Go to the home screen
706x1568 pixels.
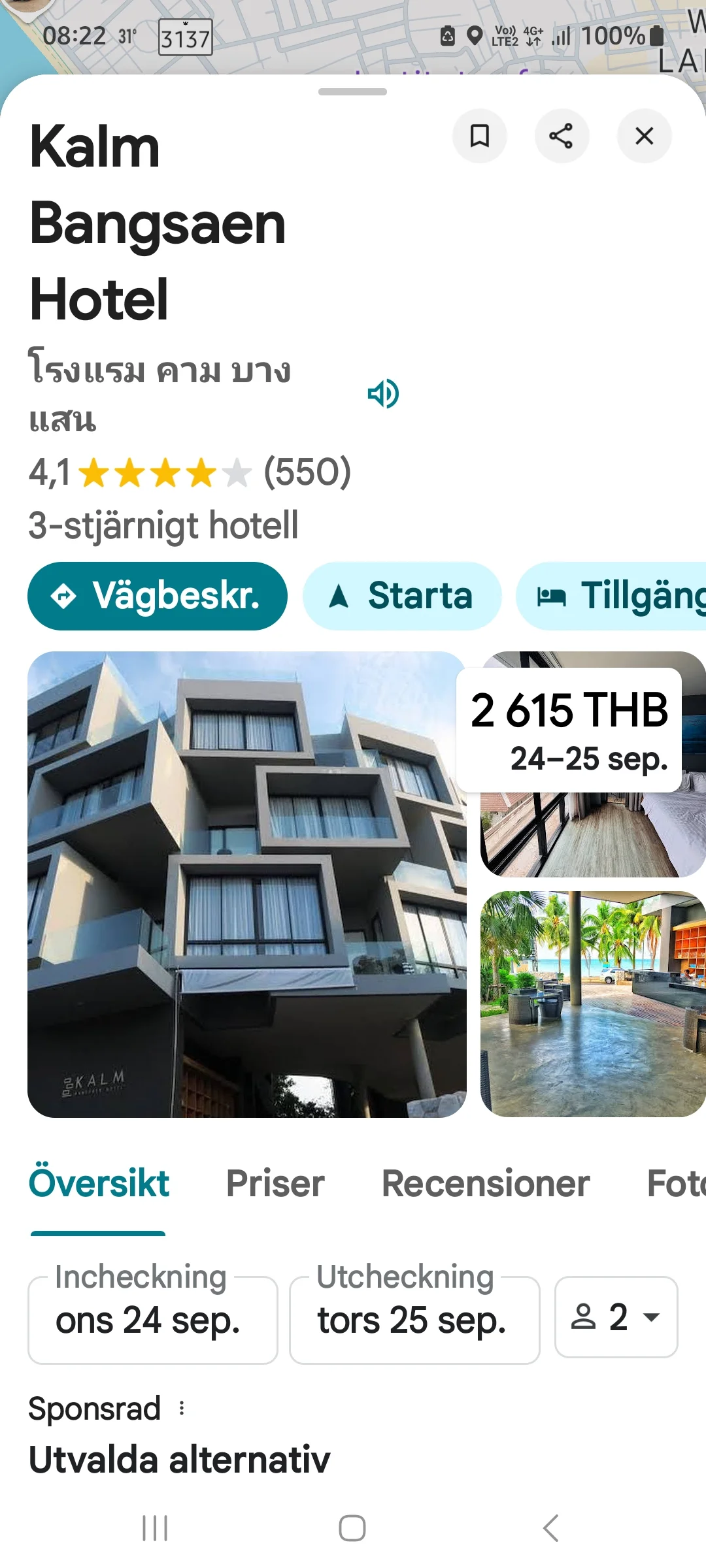click(352, 1528)
